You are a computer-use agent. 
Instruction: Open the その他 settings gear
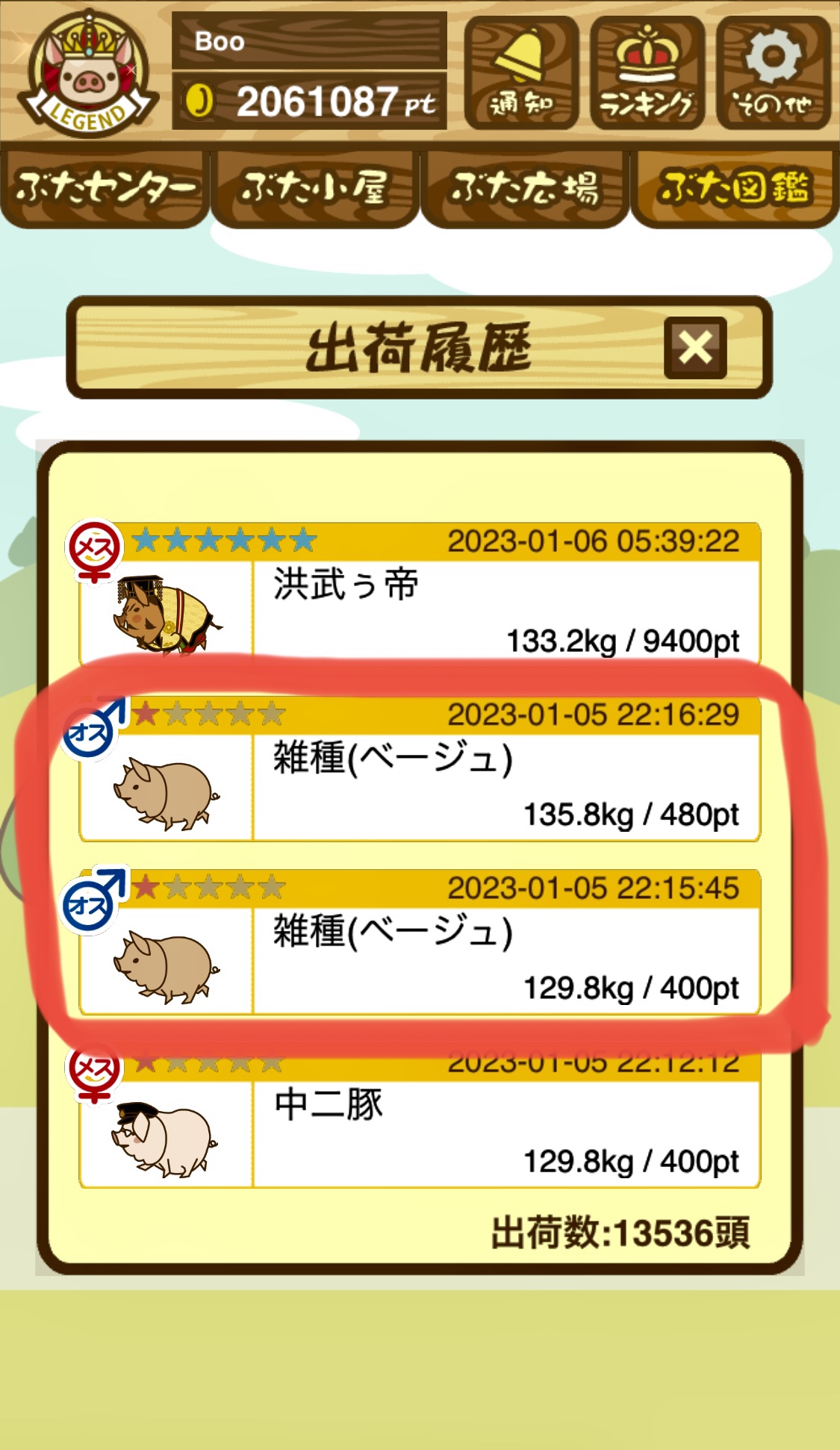click(773, 72)
